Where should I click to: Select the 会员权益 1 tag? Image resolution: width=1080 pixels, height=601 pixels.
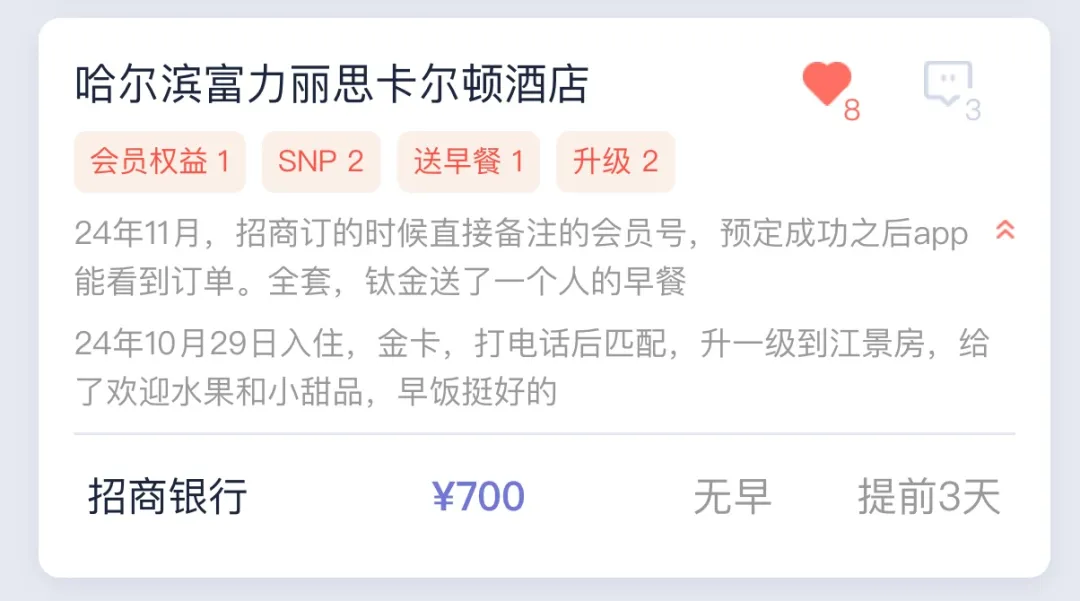point(160,162)
